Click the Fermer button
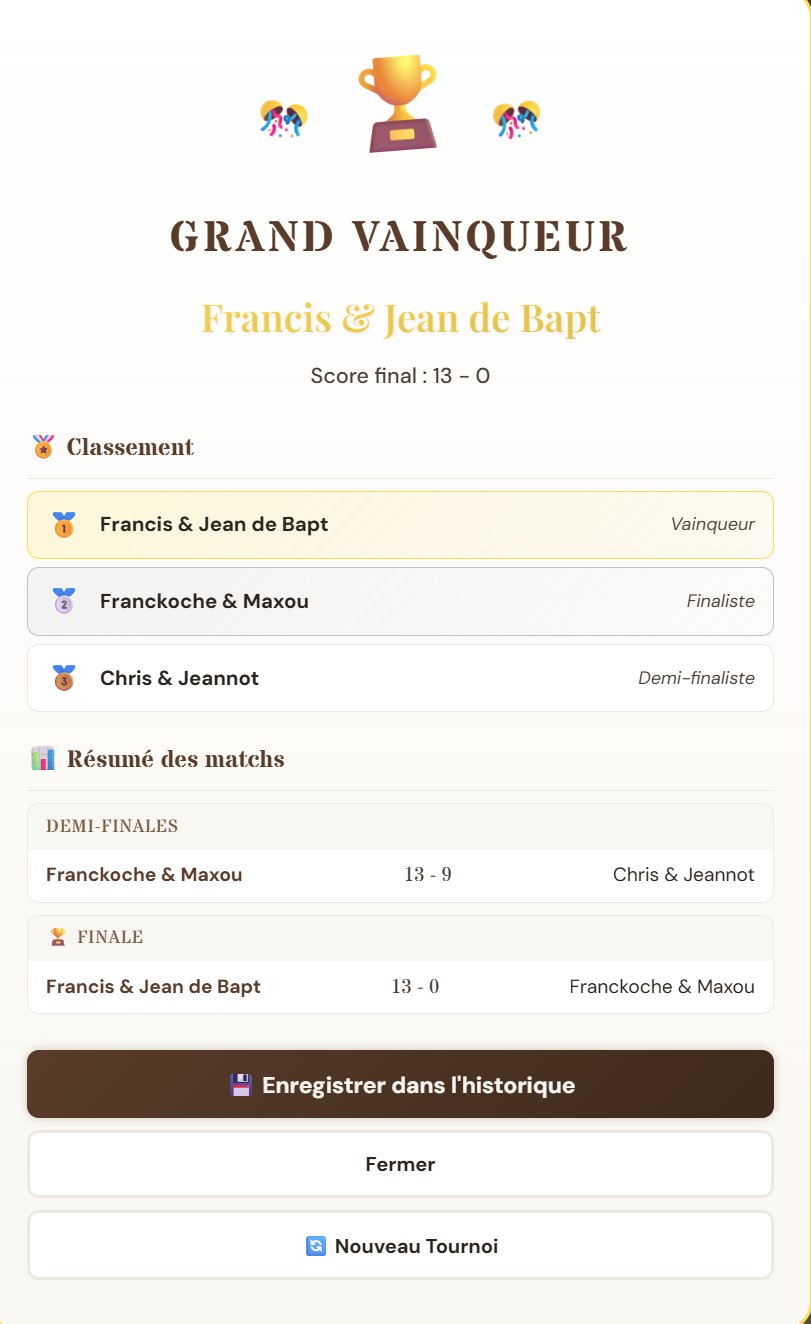 401,1164
